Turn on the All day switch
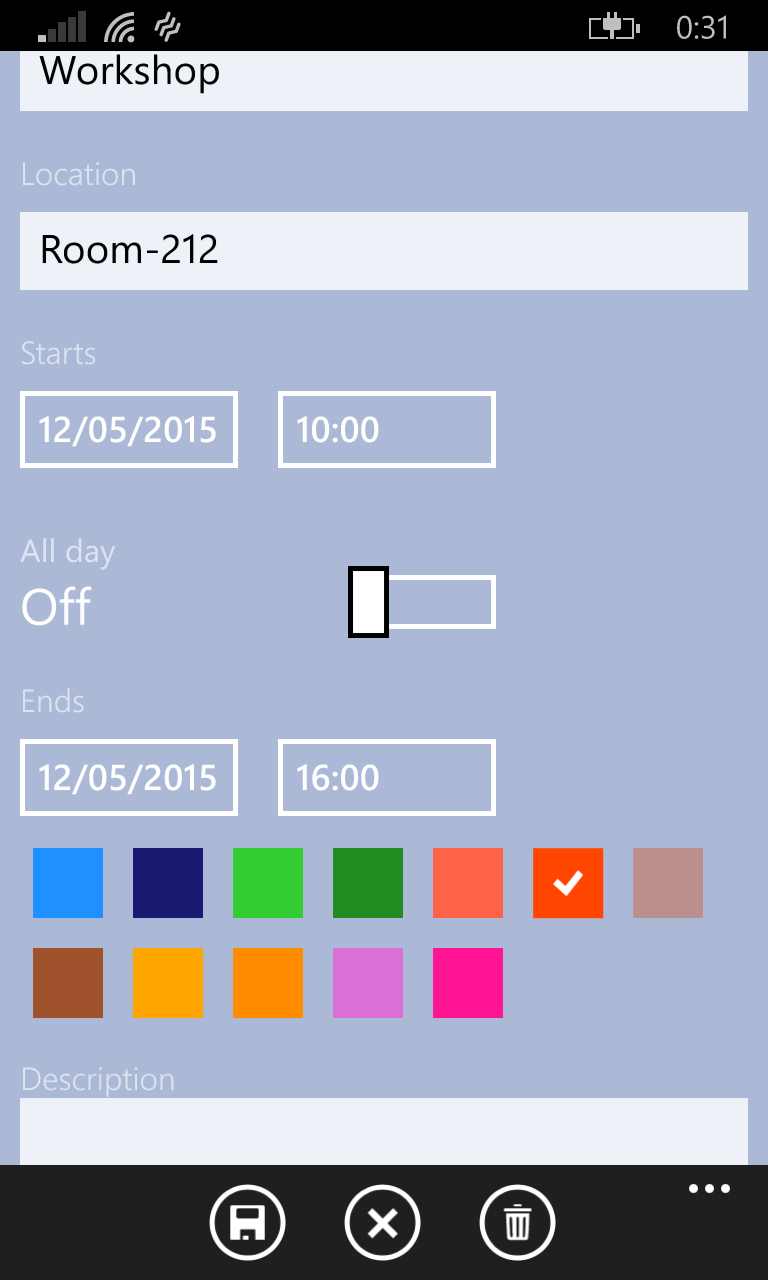 [x=420, y=601]
